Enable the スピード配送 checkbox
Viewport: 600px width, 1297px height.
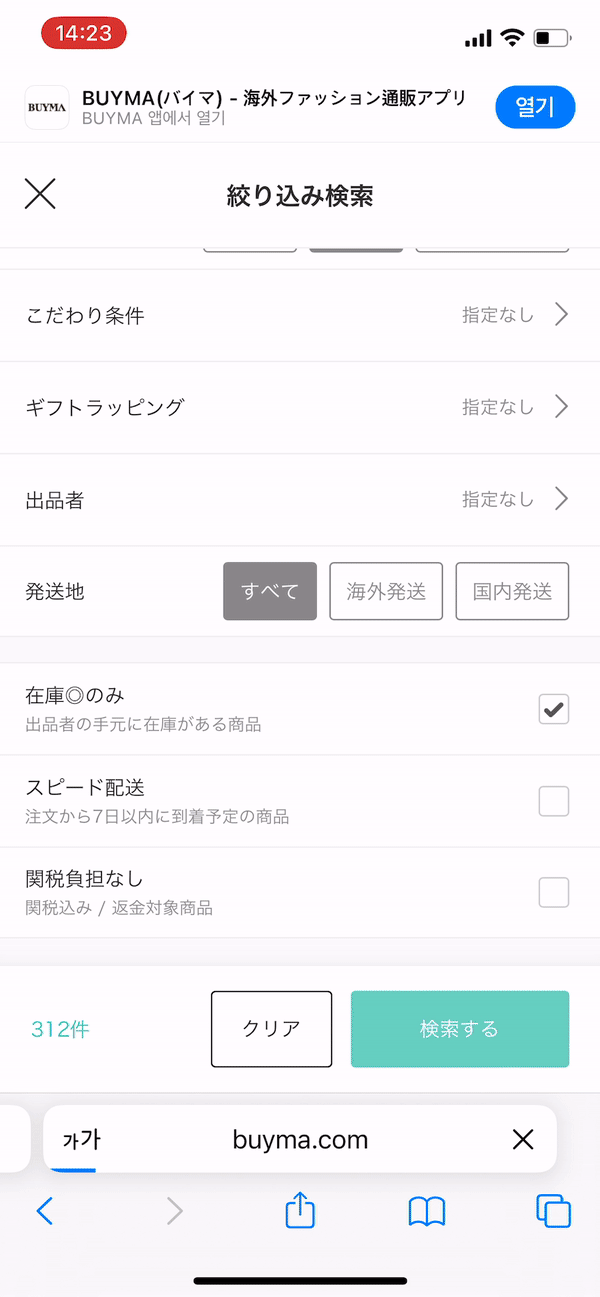pyautogui.click(x=554, y=801)
